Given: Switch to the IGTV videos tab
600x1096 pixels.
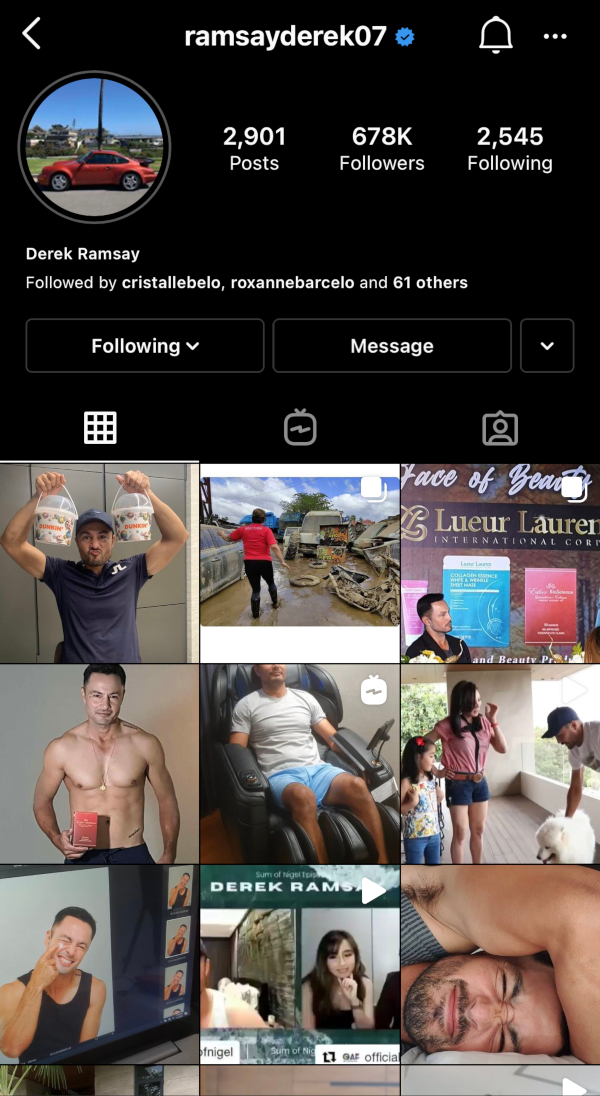Looking at the screenshot, I should tap(300, 428).
